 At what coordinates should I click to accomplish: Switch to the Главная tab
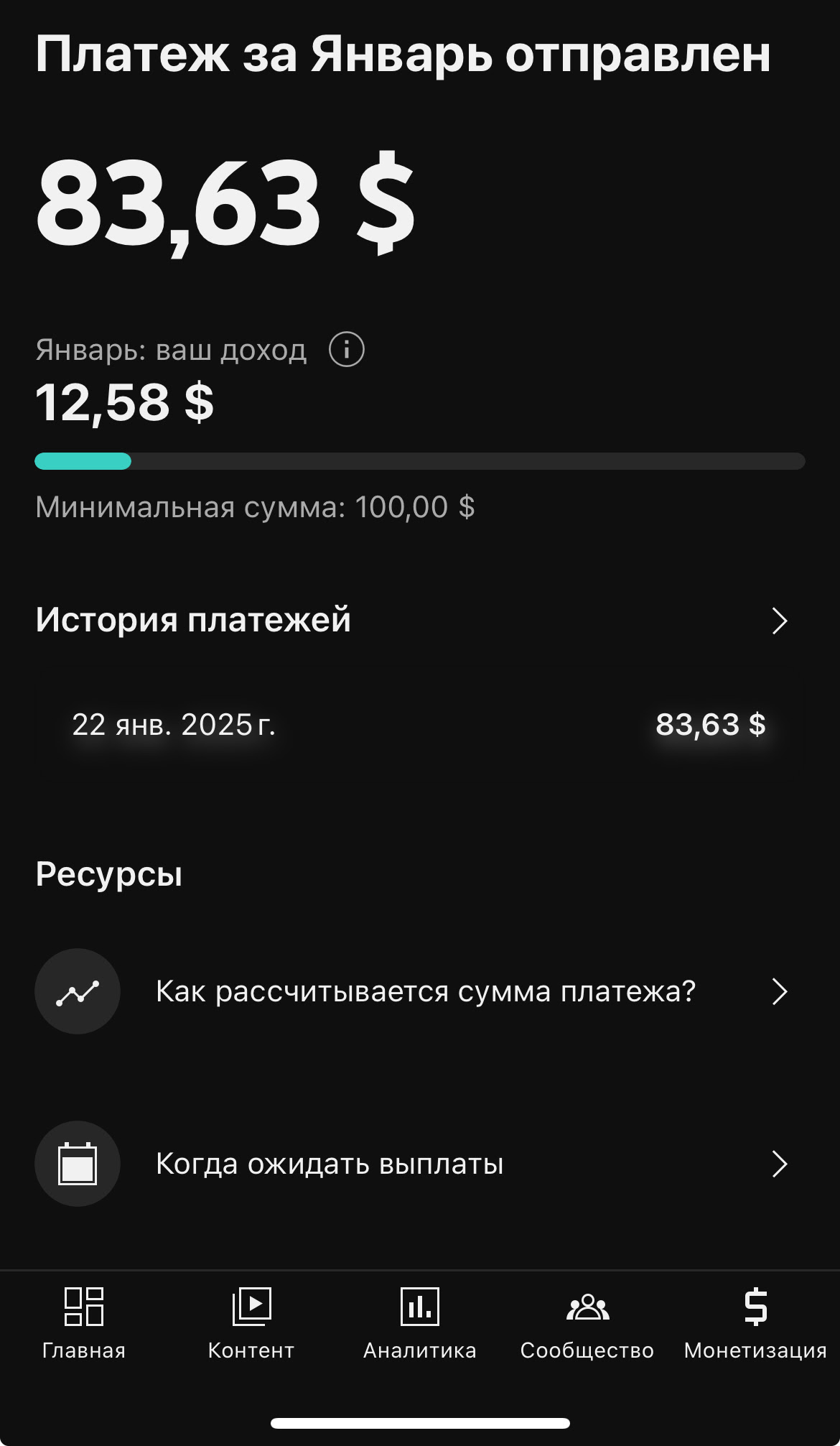click(x=84, y=1323)
